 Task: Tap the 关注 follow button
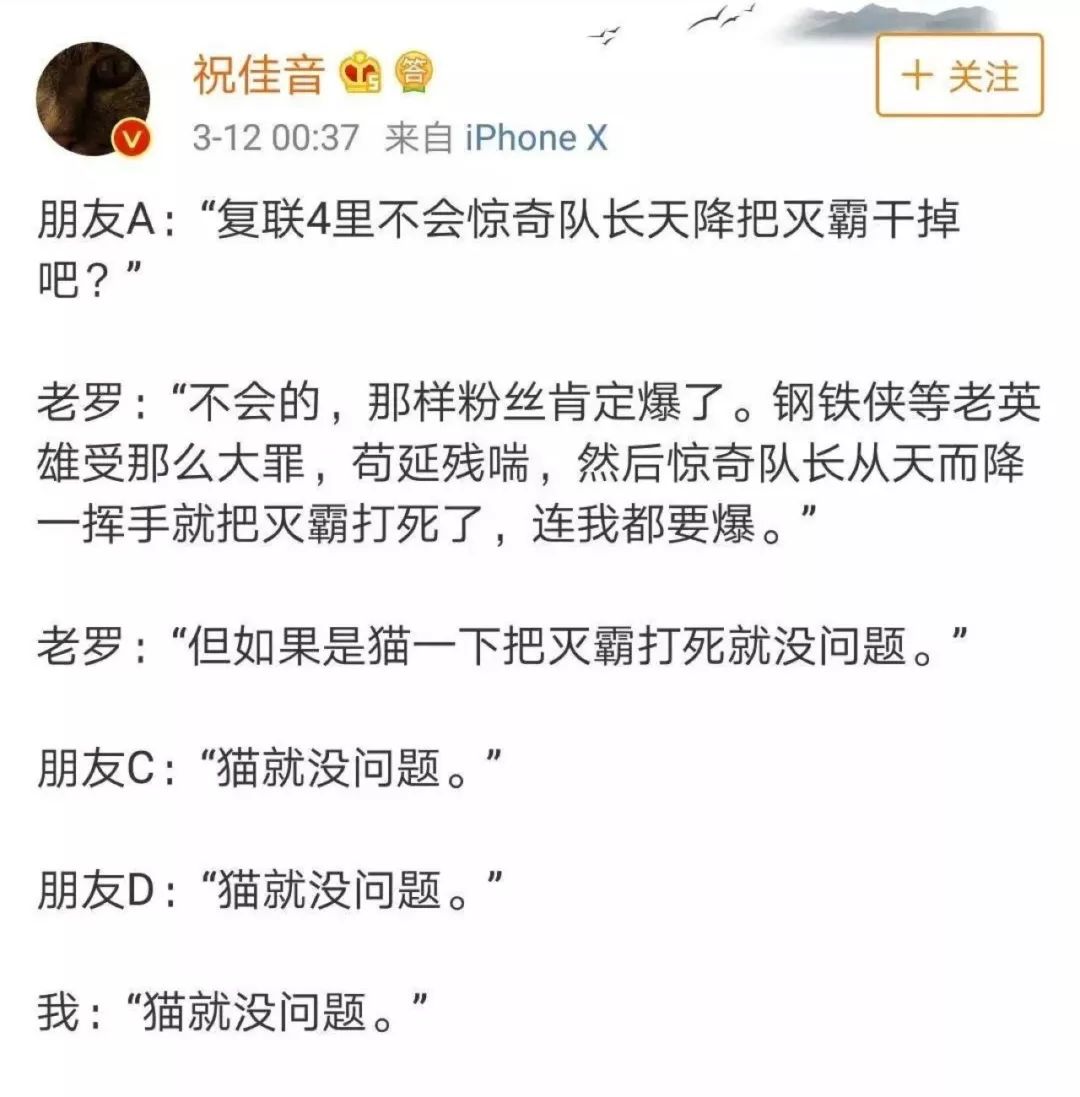pyautogui.click(x=958, y=76)
